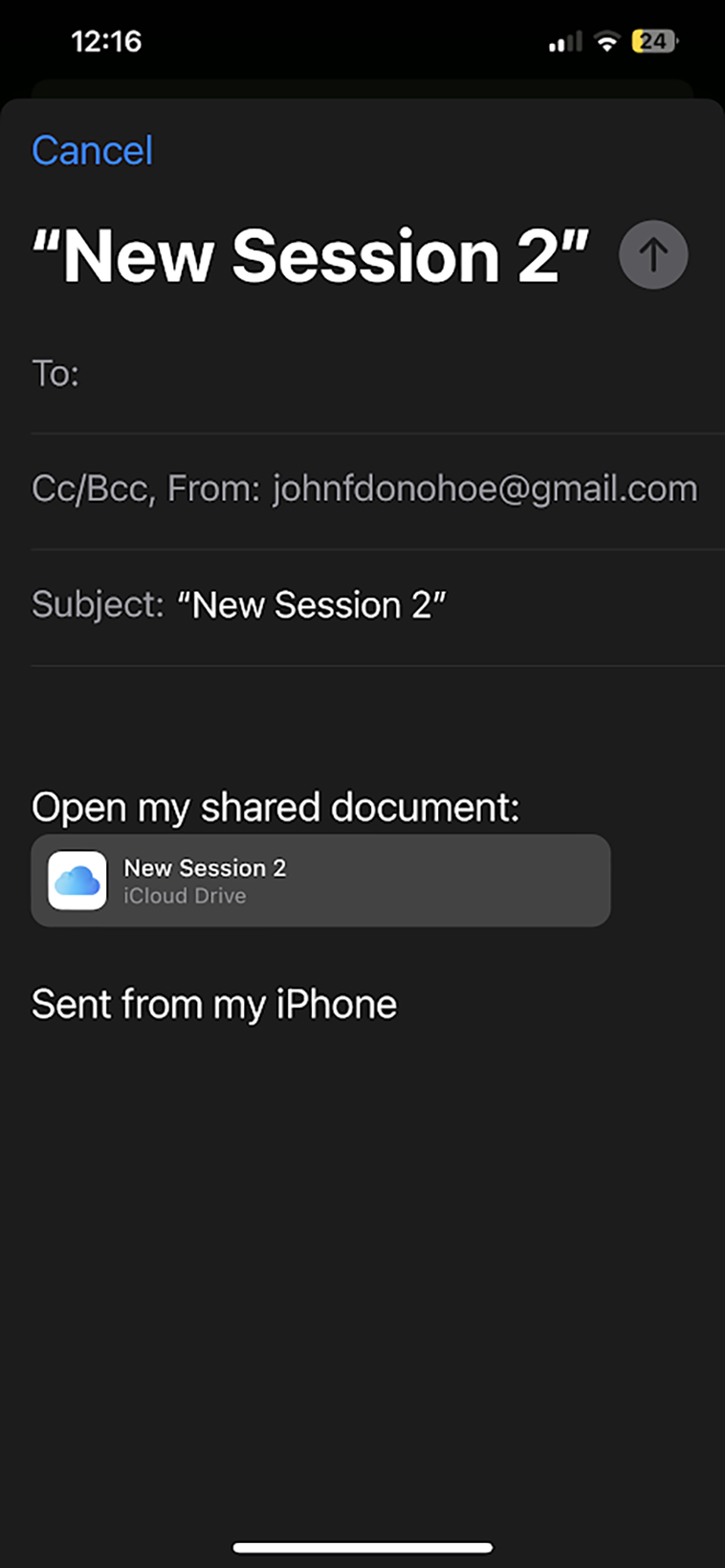This screenshot has width=725, height=1568.
Task: Expand the Cc/Bcc, From field
Action: 378,490
